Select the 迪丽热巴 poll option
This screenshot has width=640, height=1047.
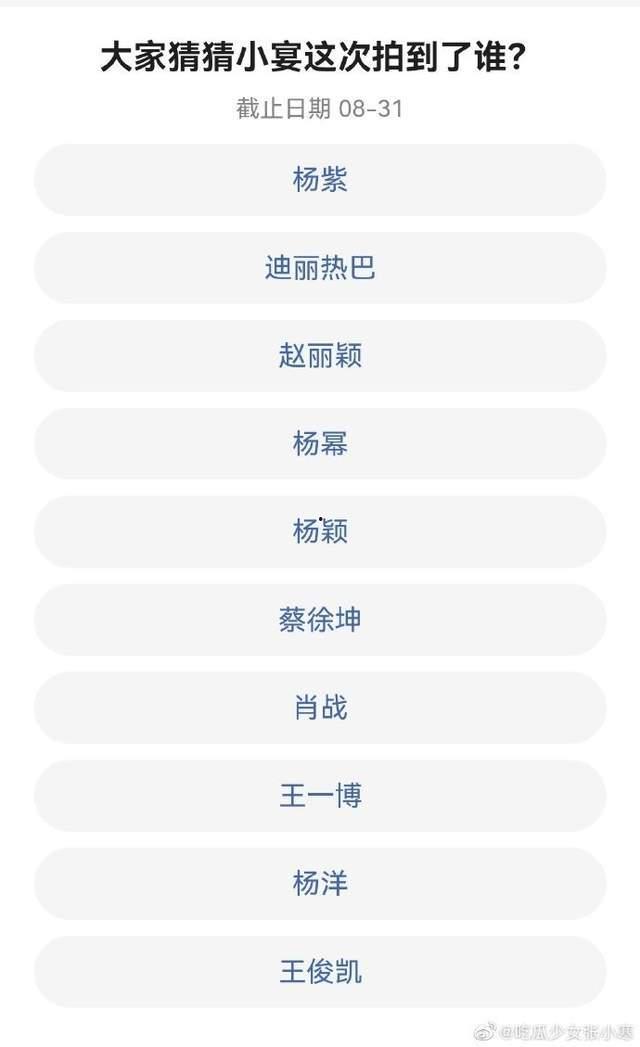(320, 268)
